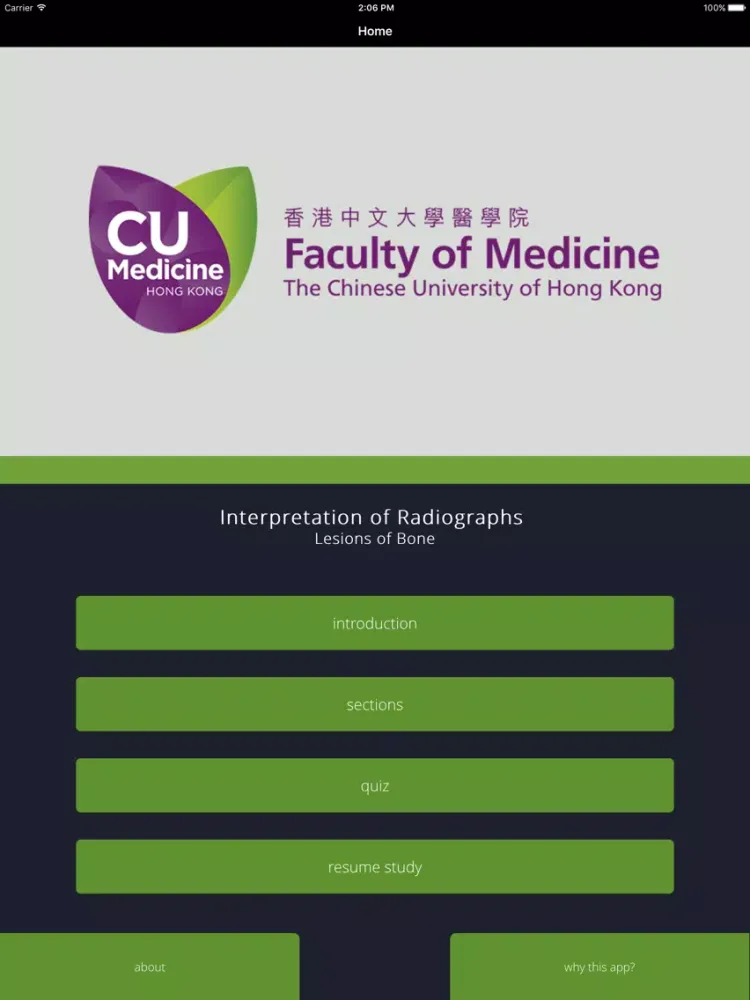
Task: Open the about page
Action: tap(150, 967)
